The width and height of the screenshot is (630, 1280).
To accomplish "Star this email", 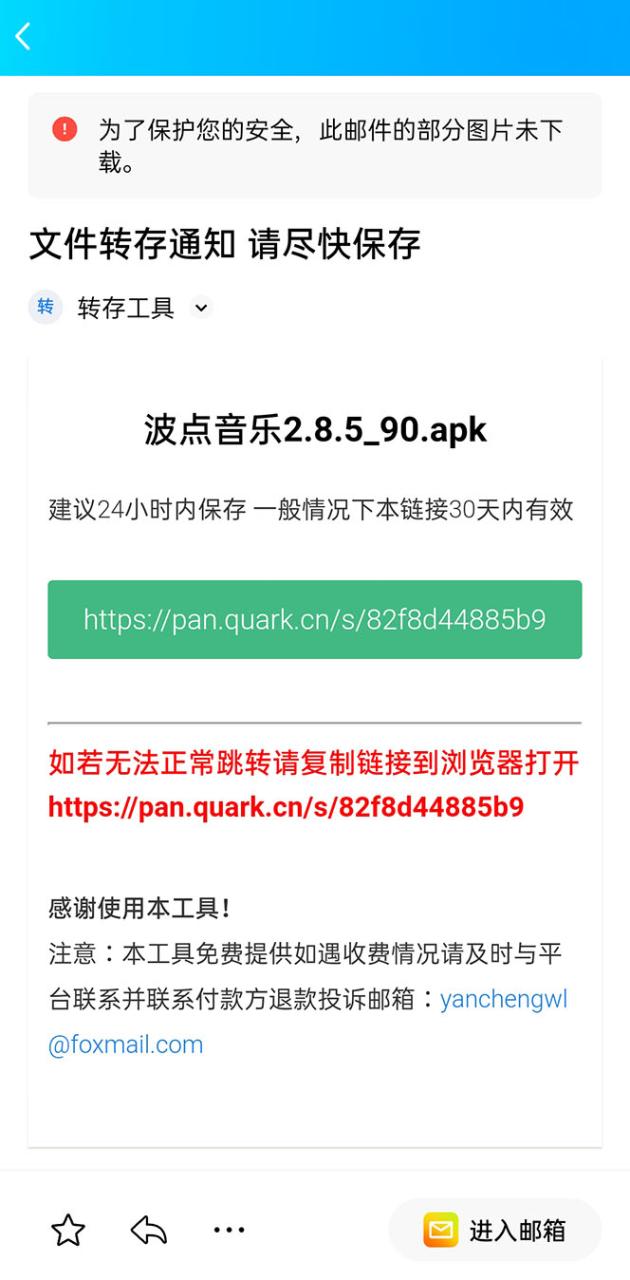I will (x=68, y=1230).
